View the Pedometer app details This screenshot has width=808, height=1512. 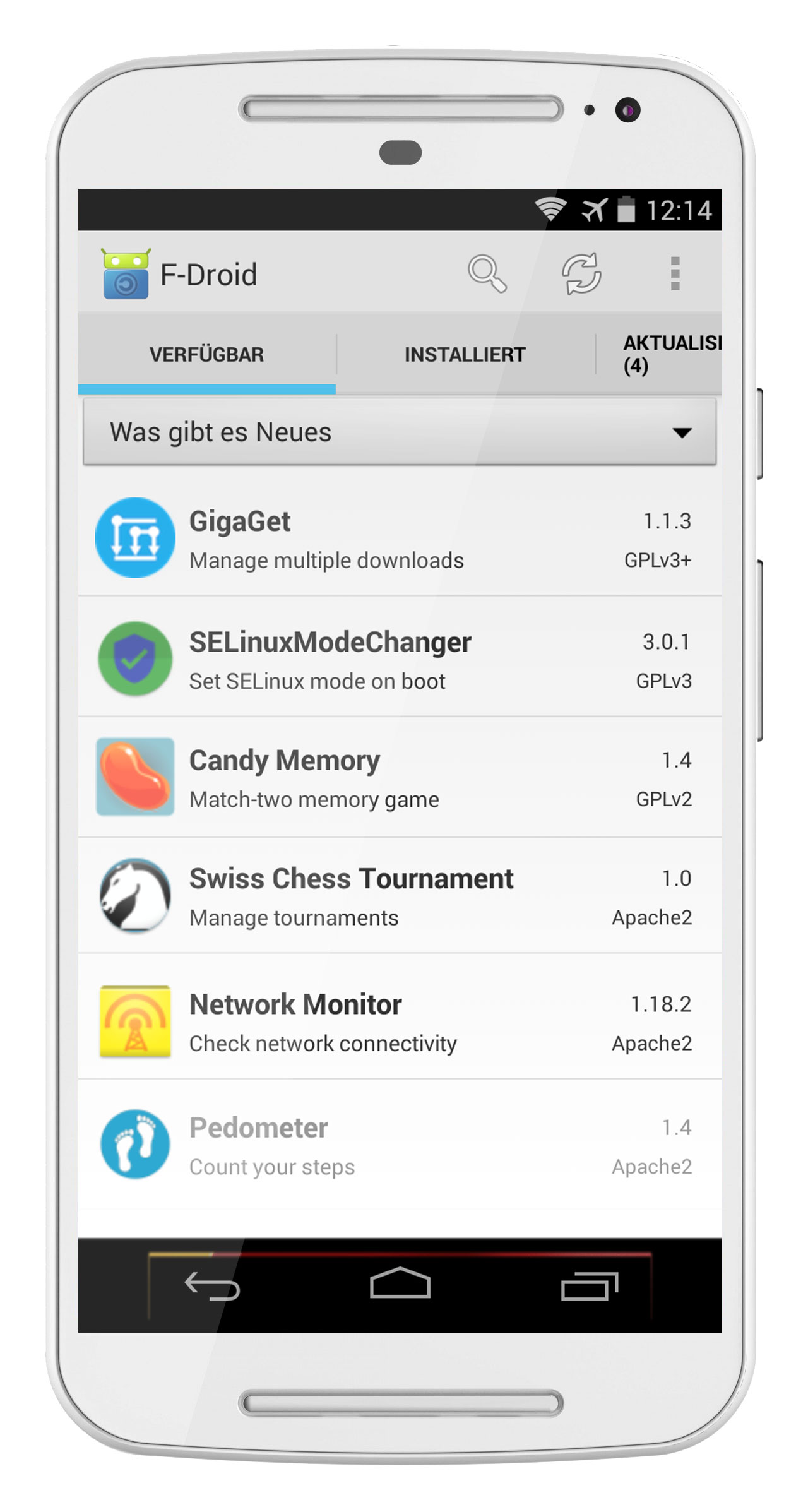400,1145
